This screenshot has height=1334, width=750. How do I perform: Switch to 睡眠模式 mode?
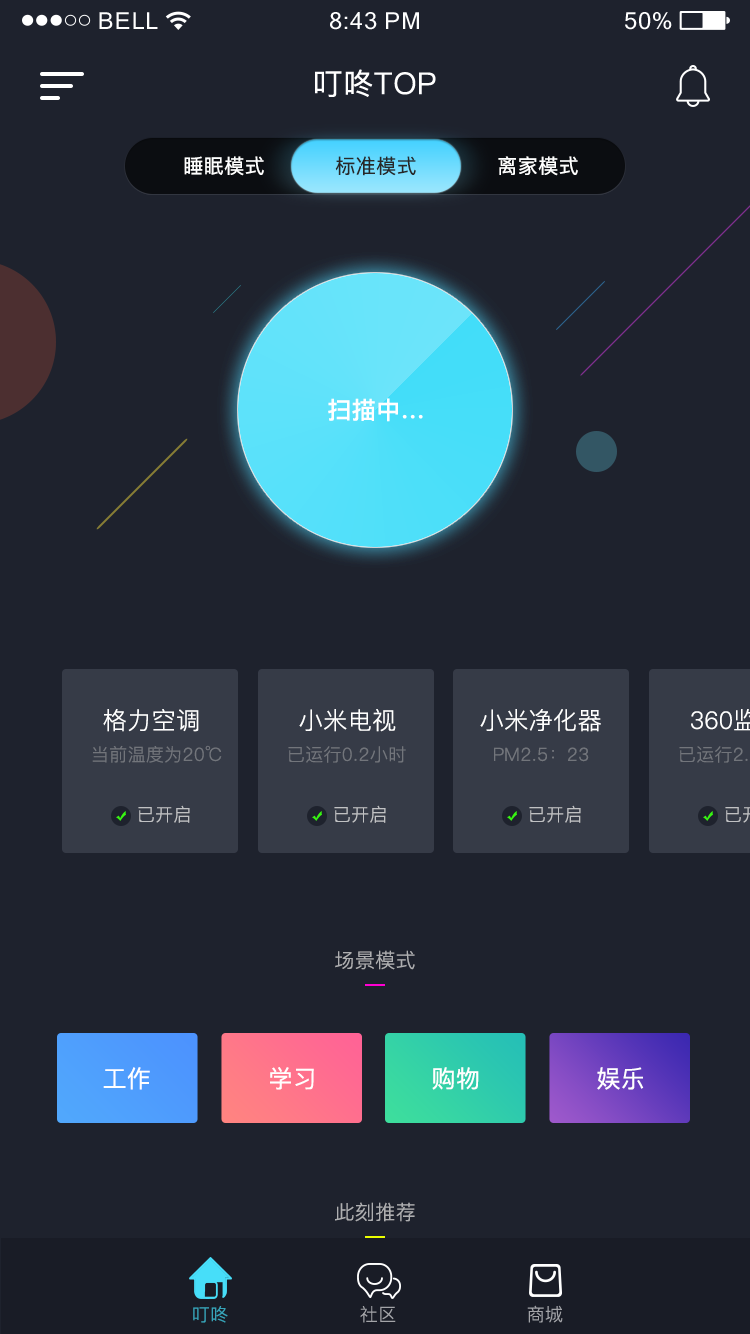click(x=224, y=166)
